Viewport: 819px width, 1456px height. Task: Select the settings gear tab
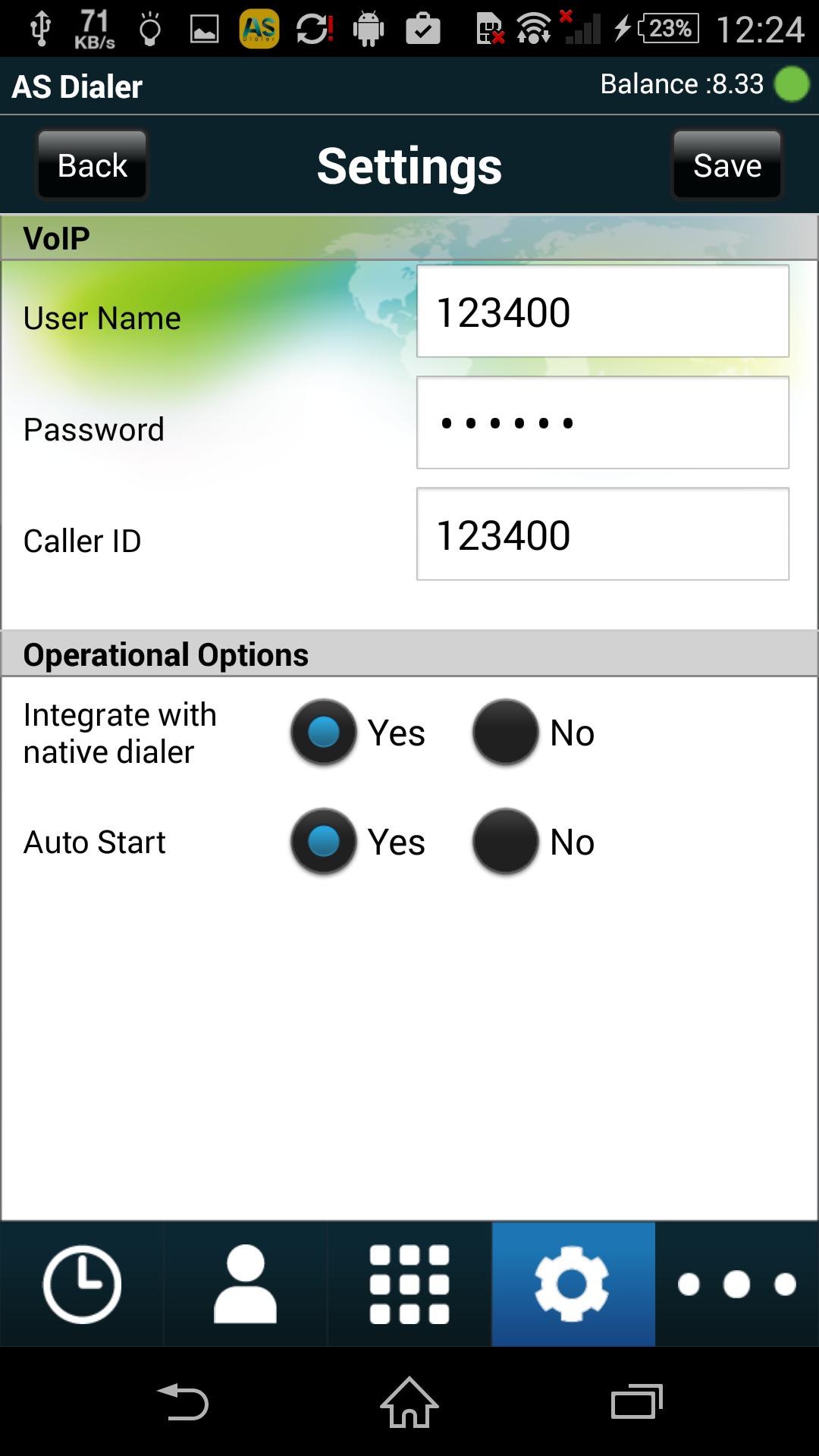coord(573,1284)
